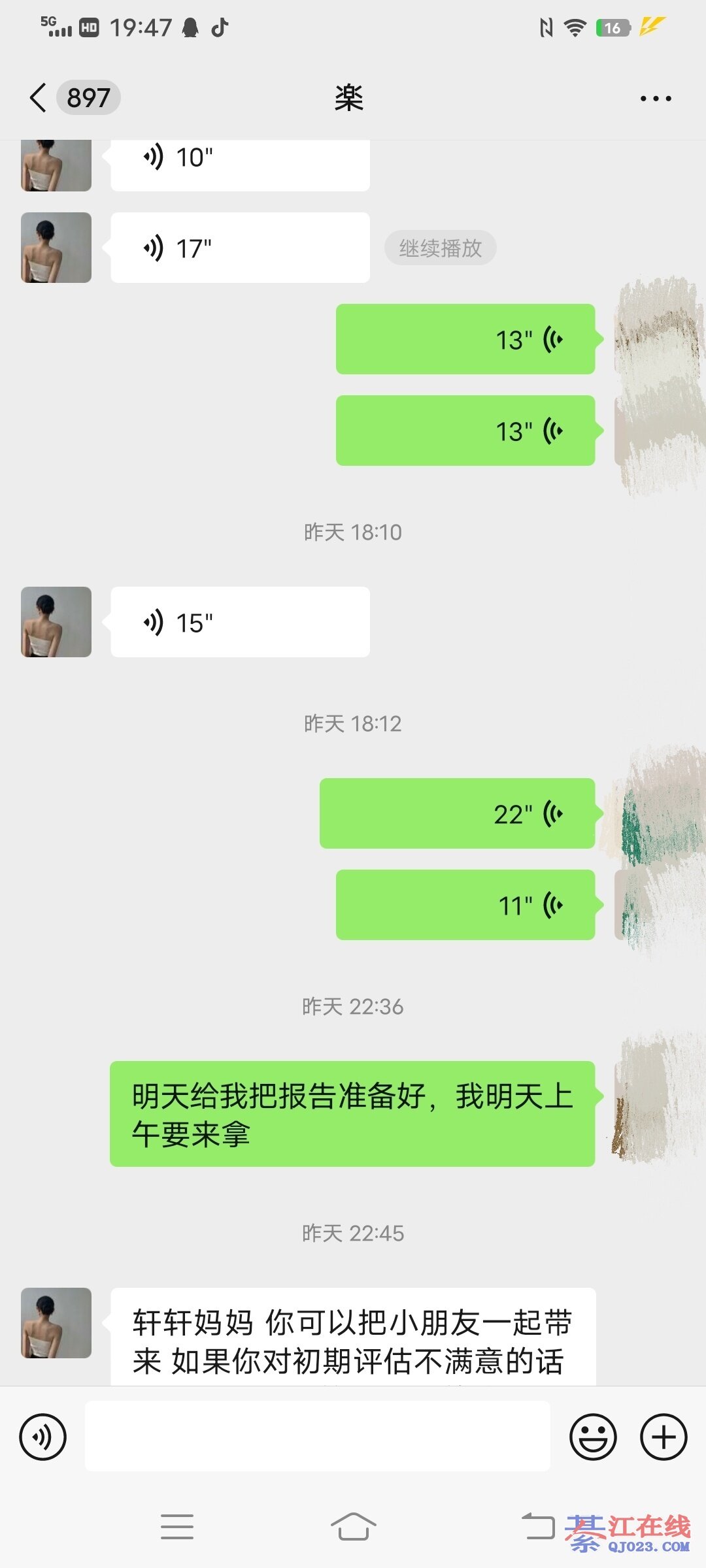Screen dimensions: 706x1568
Task: Play the sent 22-second voice message
Action: pos(457,813)
